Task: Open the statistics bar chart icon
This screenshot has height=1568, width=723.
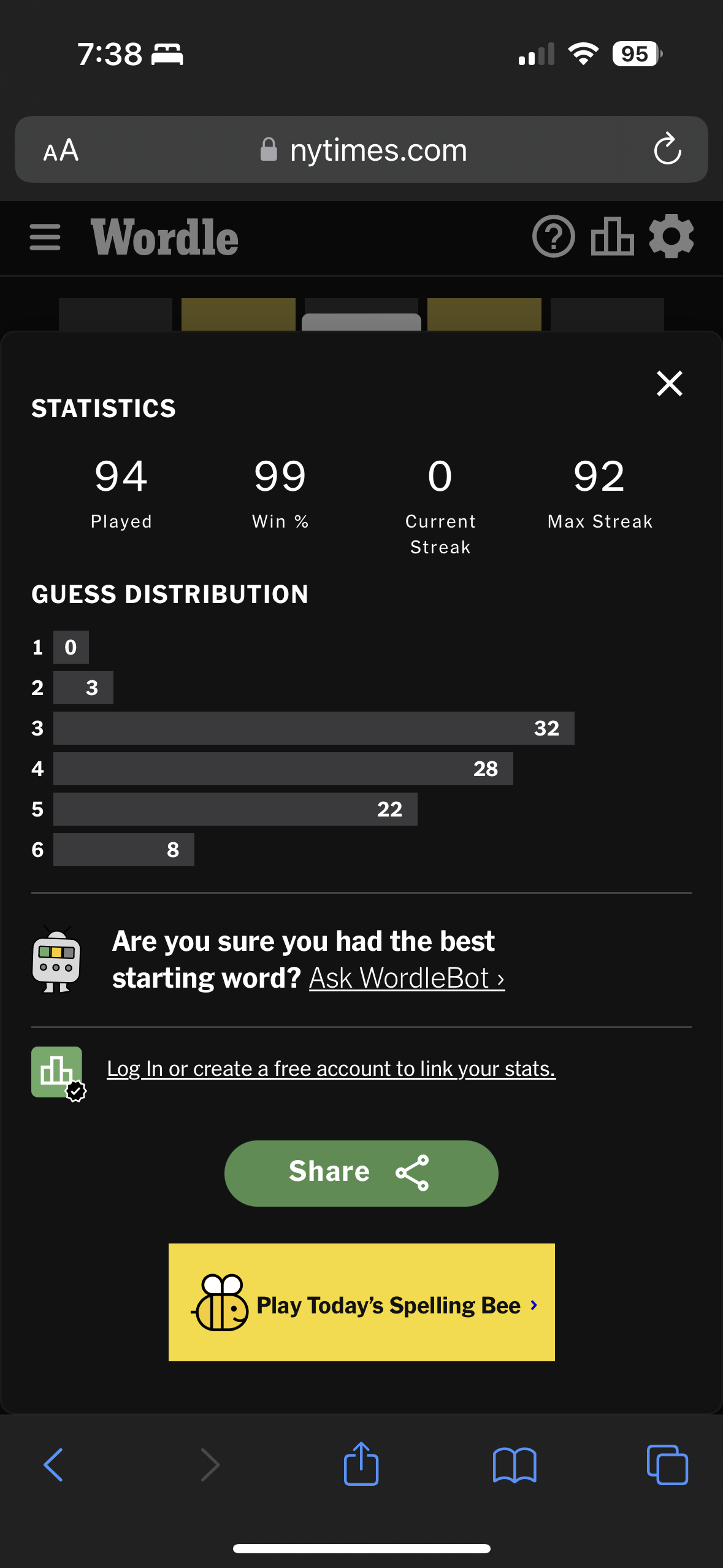Action: pyautogui.click(x=612, y=237)
